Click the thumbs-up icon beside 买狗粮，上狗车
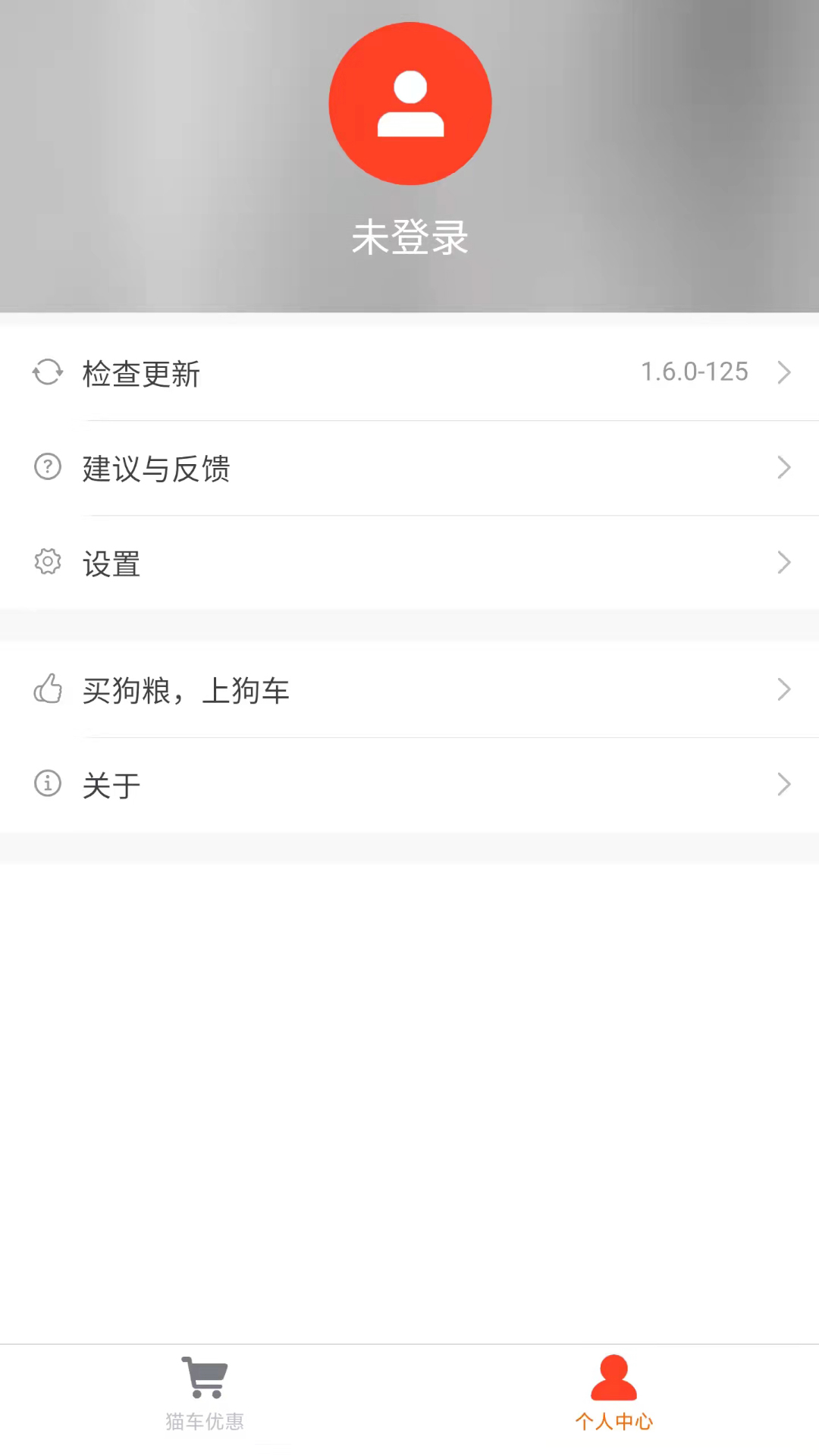Viewport: 819px width, 1456px height. [x=47, y=689]
